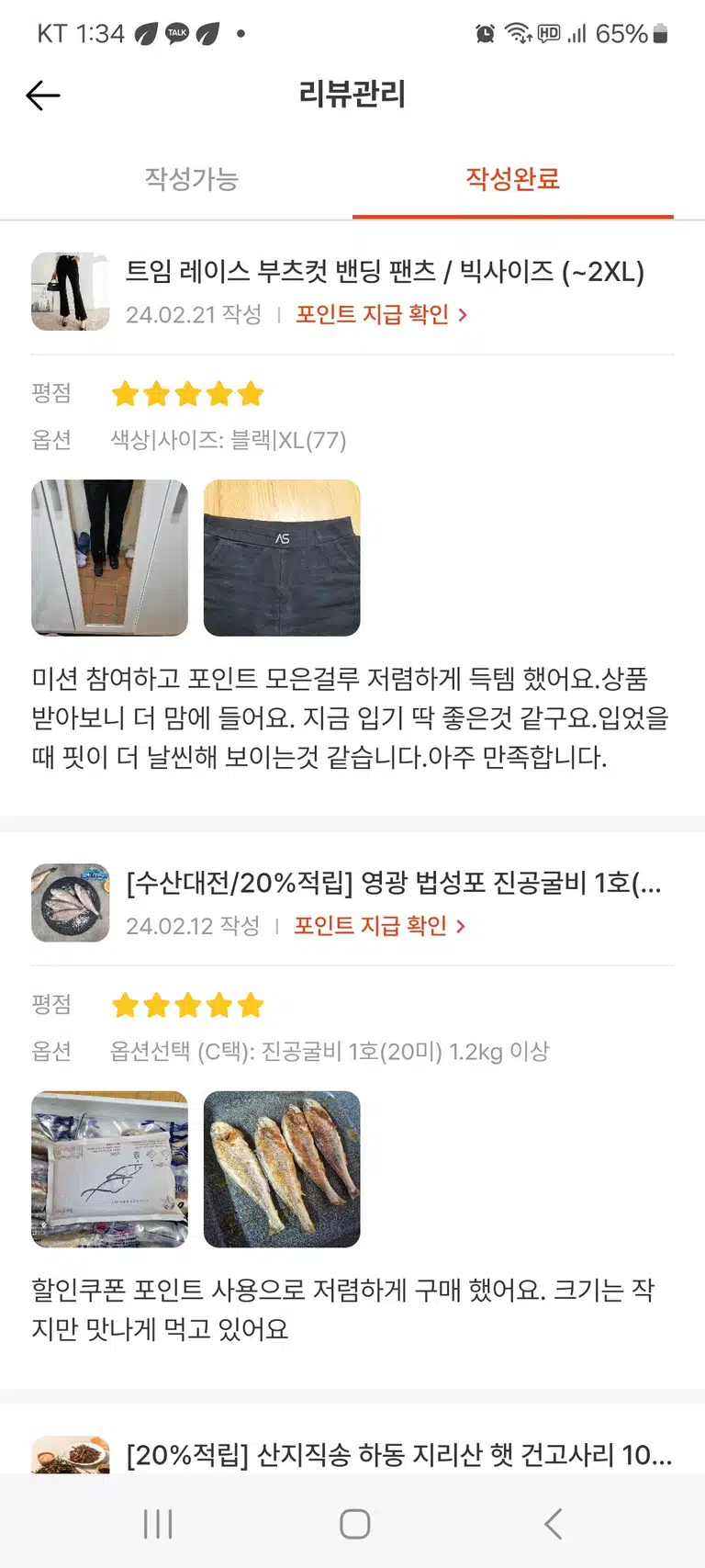Check 포인트 지급 확인 for the pants review
The height and width of the screenshot is (1568, 705).
[381, 314]
